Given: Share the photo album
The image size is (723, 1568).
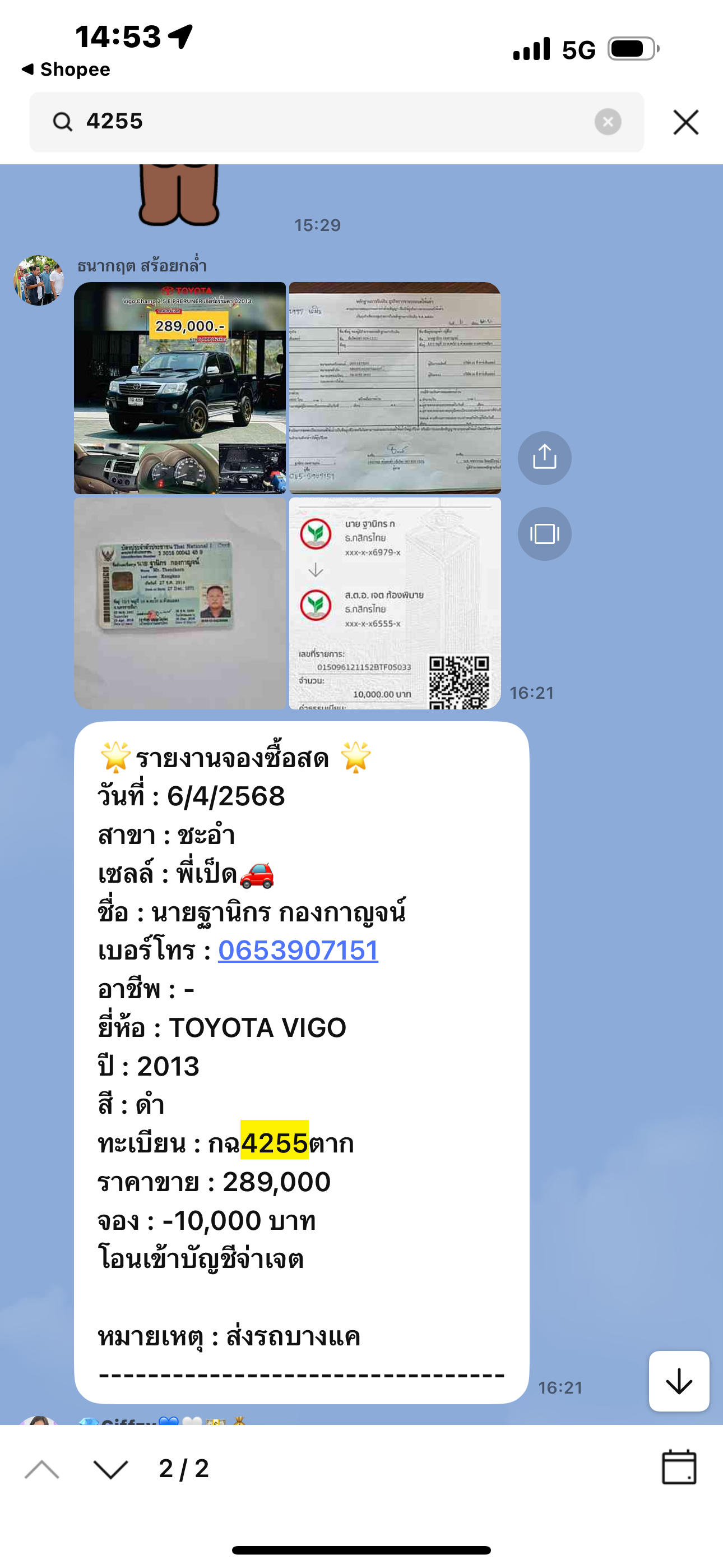Looking at the screenshot, I should [544, 458].
